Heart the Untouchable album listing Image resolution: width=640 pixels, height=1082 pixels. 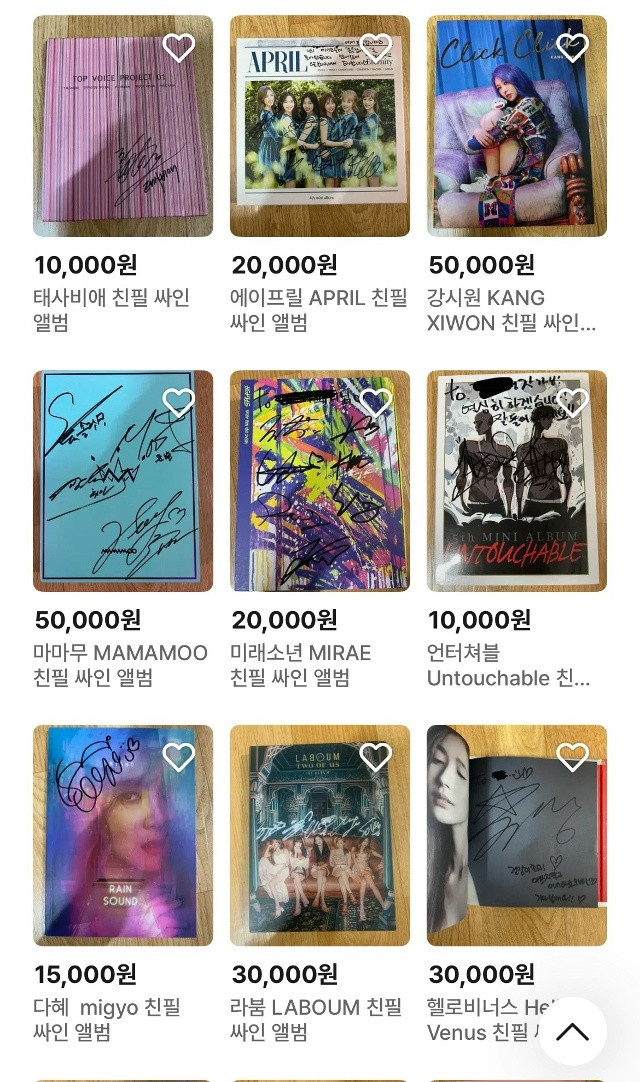coord(572,402)
